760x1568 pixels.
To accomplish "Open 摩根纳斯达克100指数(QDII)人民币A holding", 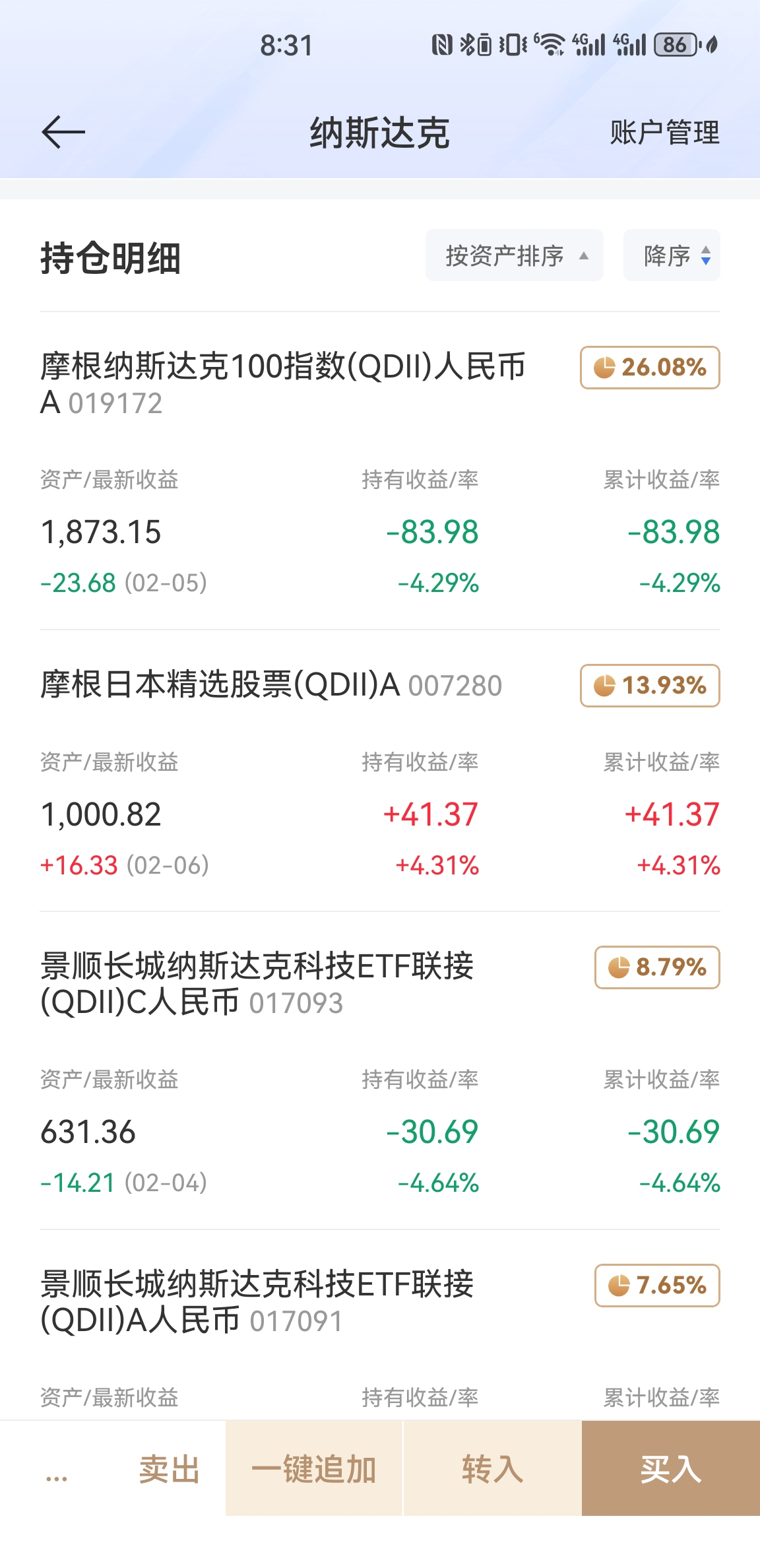I will (x=282, y=383).
